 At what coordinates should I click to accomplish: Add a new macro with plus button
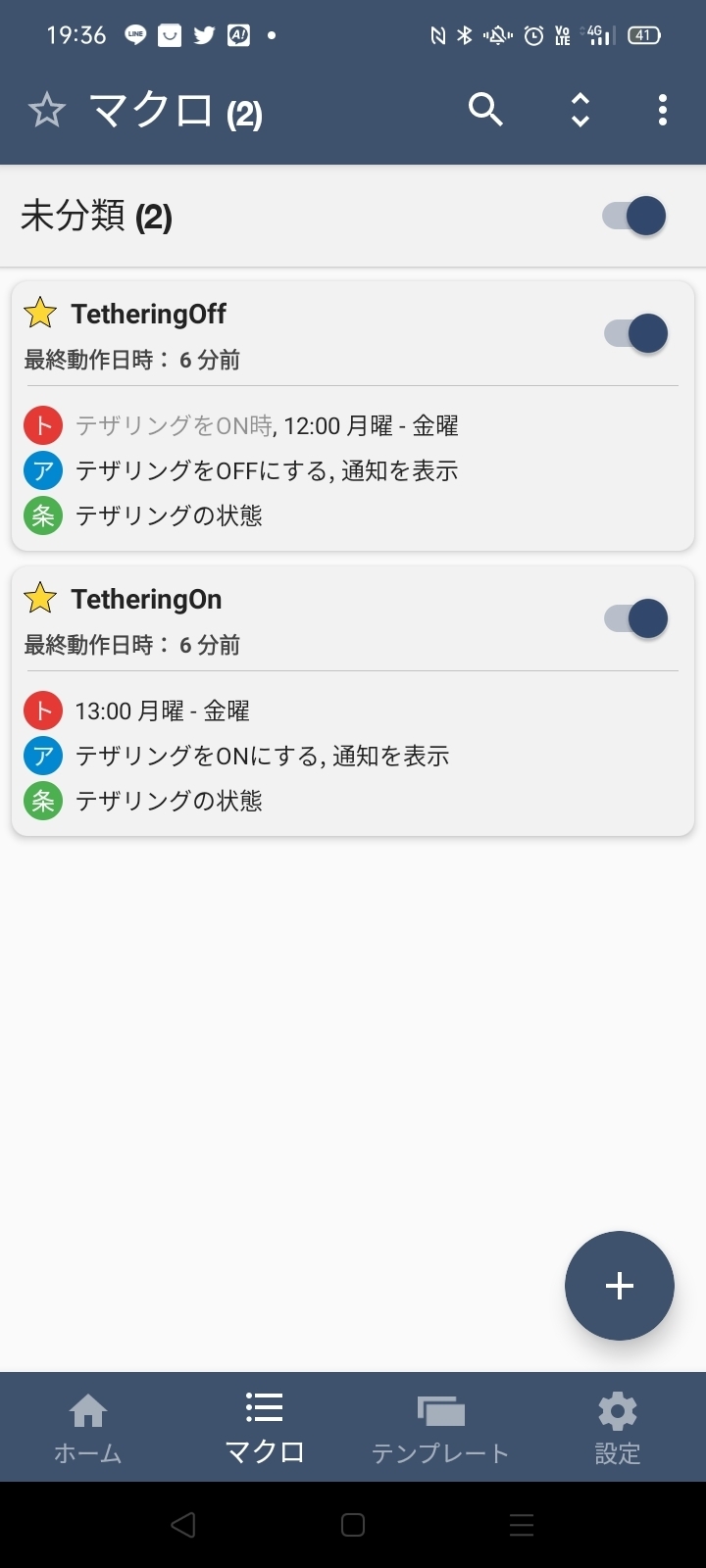coord(620,1286)
